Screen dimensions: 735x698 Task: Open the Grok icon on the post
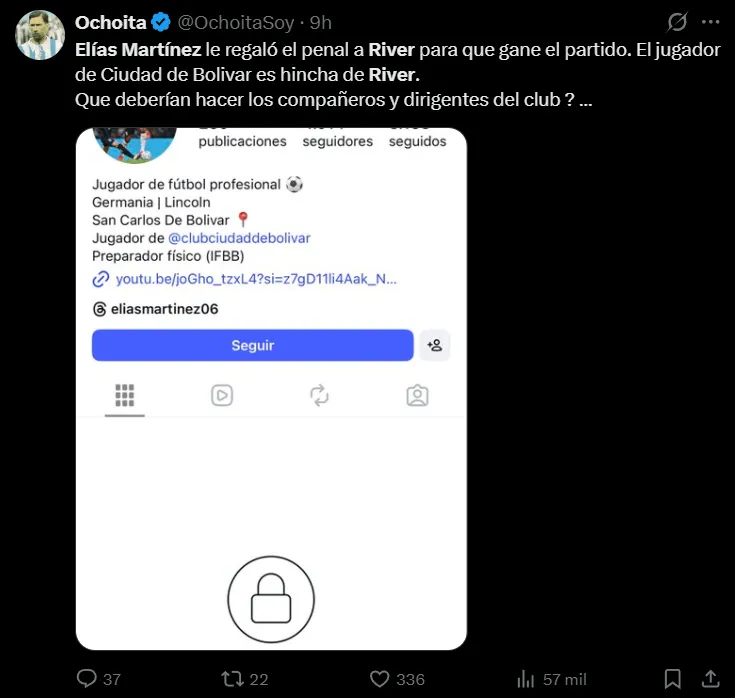click(677, 22)
